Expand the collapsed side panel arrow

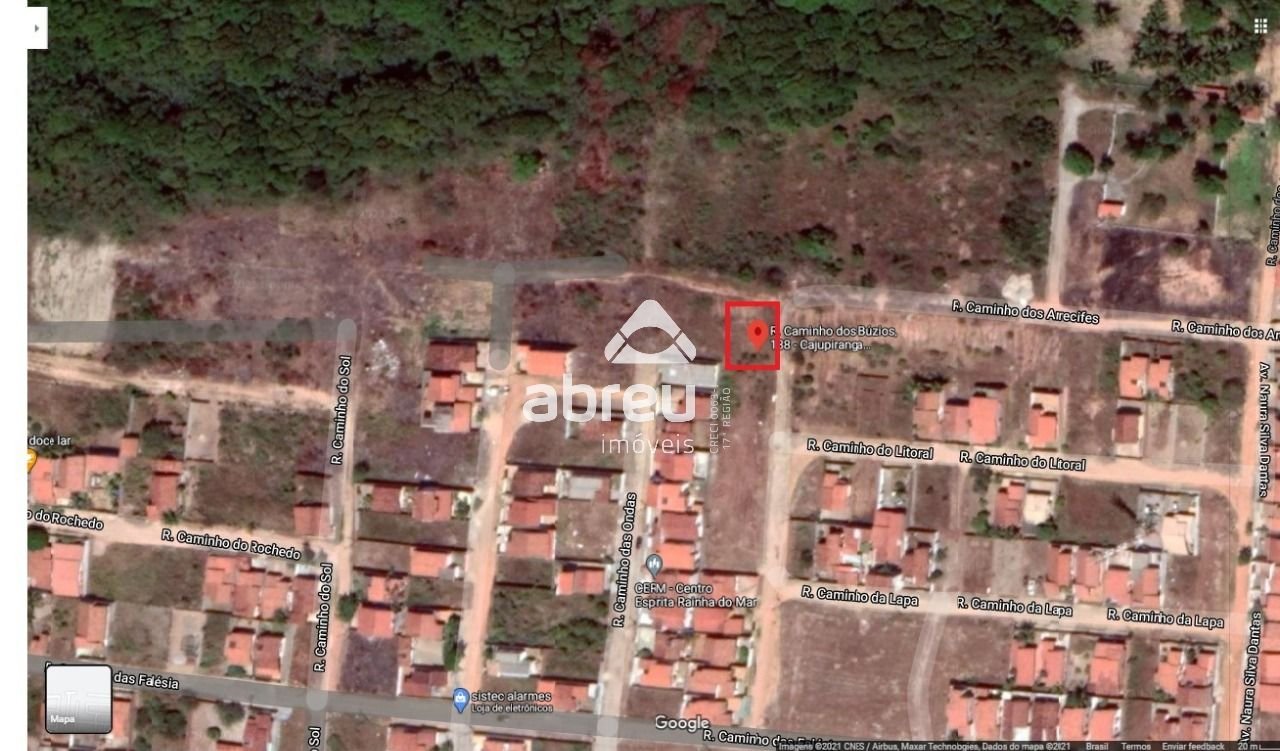pyautogui.click(x=37, y=28)
